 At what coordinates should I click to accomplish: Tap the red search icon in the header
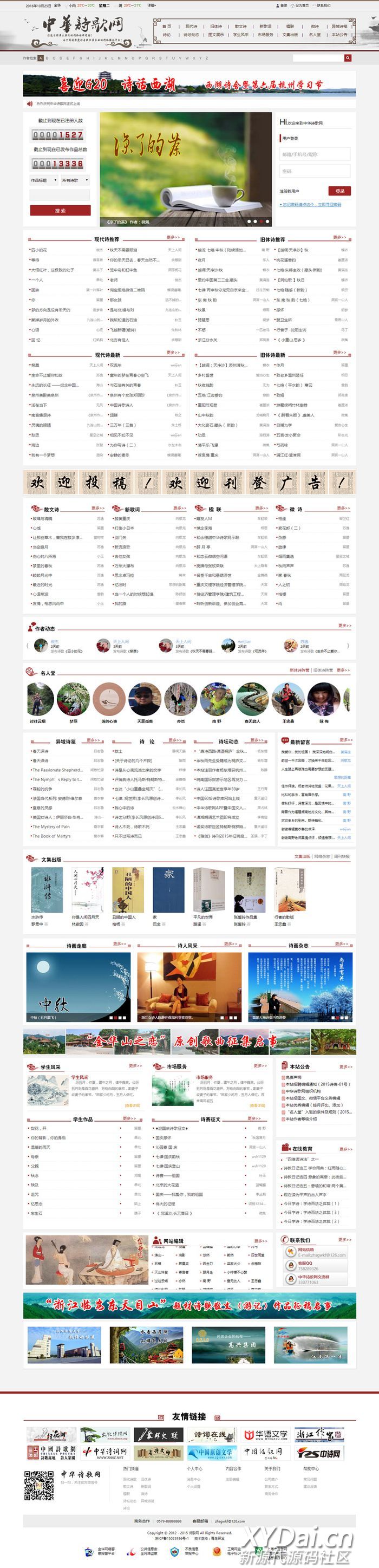pos(348,58)
